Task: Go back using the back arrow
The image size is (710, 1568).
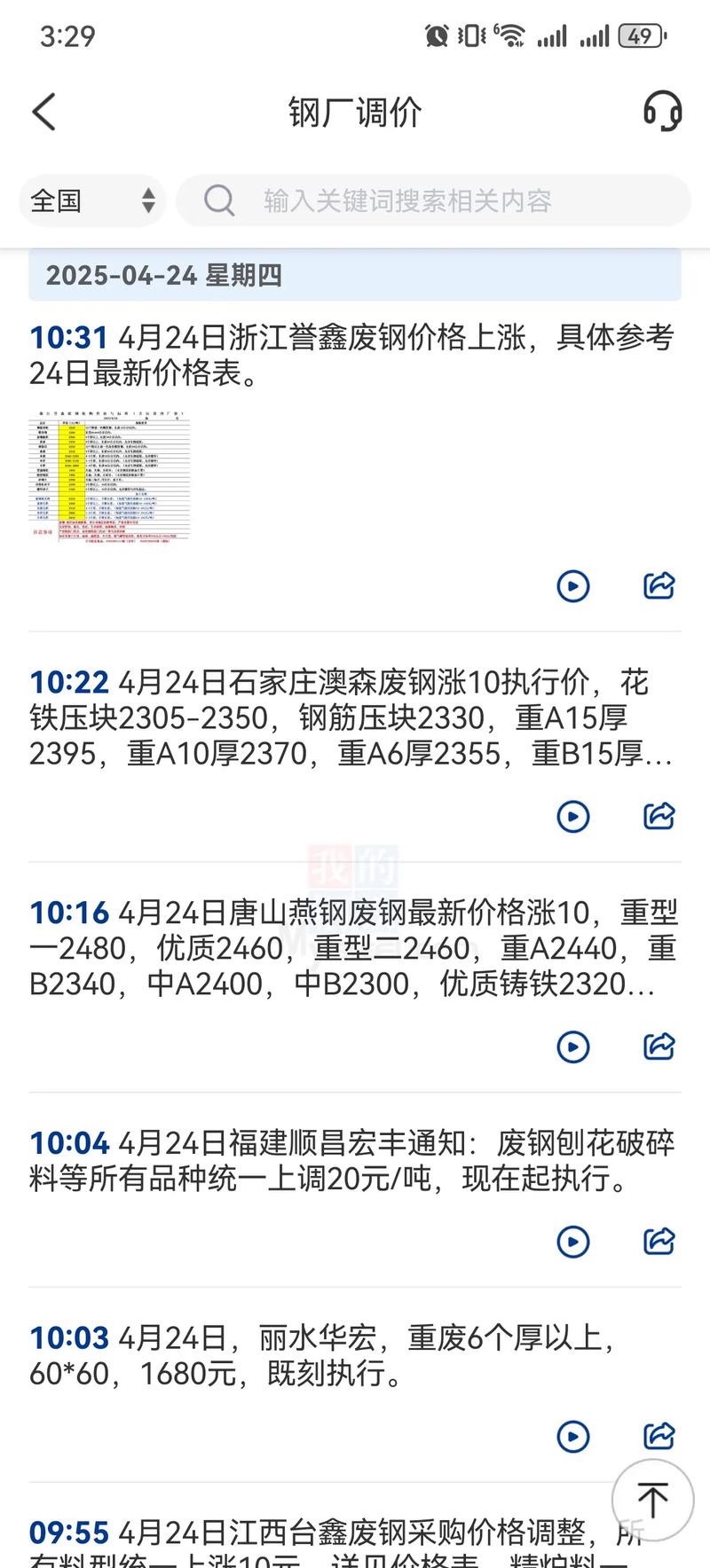Action: pos(43,112)
